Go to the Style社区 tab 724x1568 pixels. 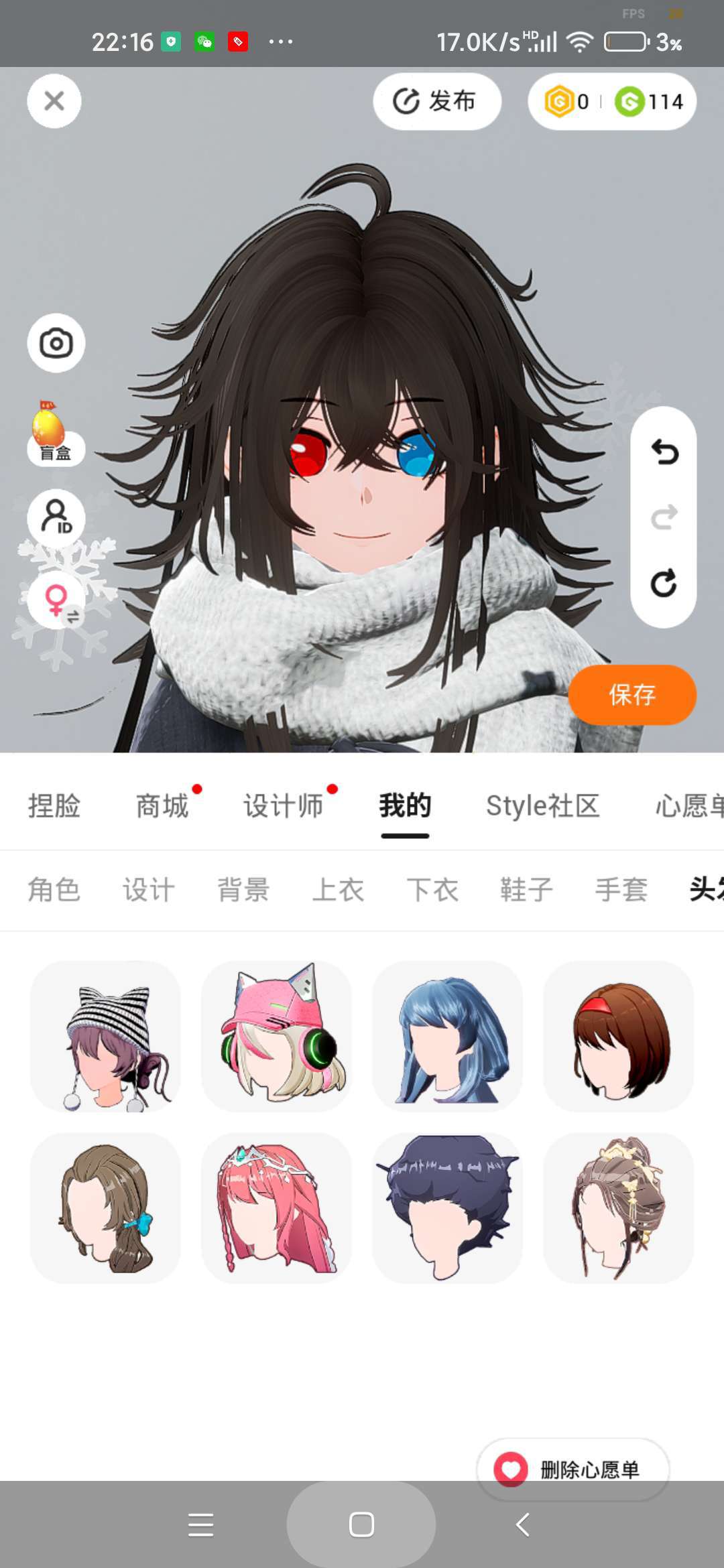(542, 805)
